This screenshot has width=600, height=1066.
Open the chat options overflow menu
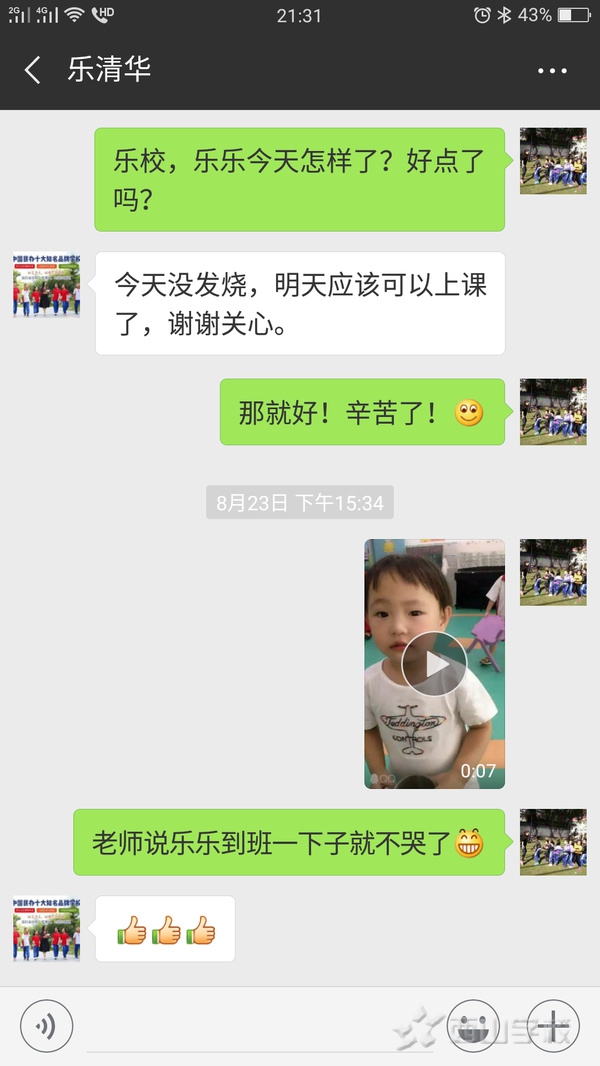pyautogui.click(x=552, y=71)
